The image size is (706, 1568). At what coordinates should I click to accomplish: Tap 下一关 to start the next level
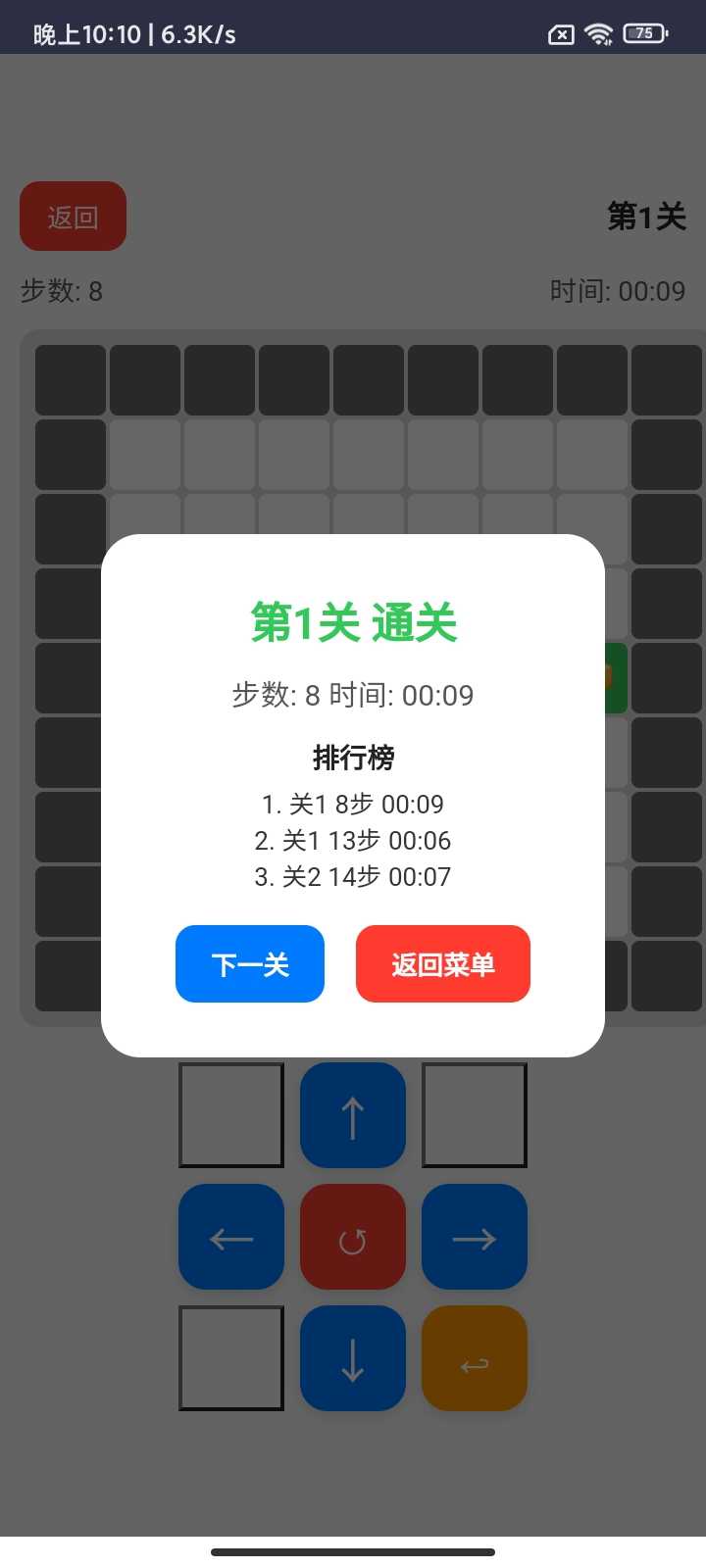pos(250,964)
